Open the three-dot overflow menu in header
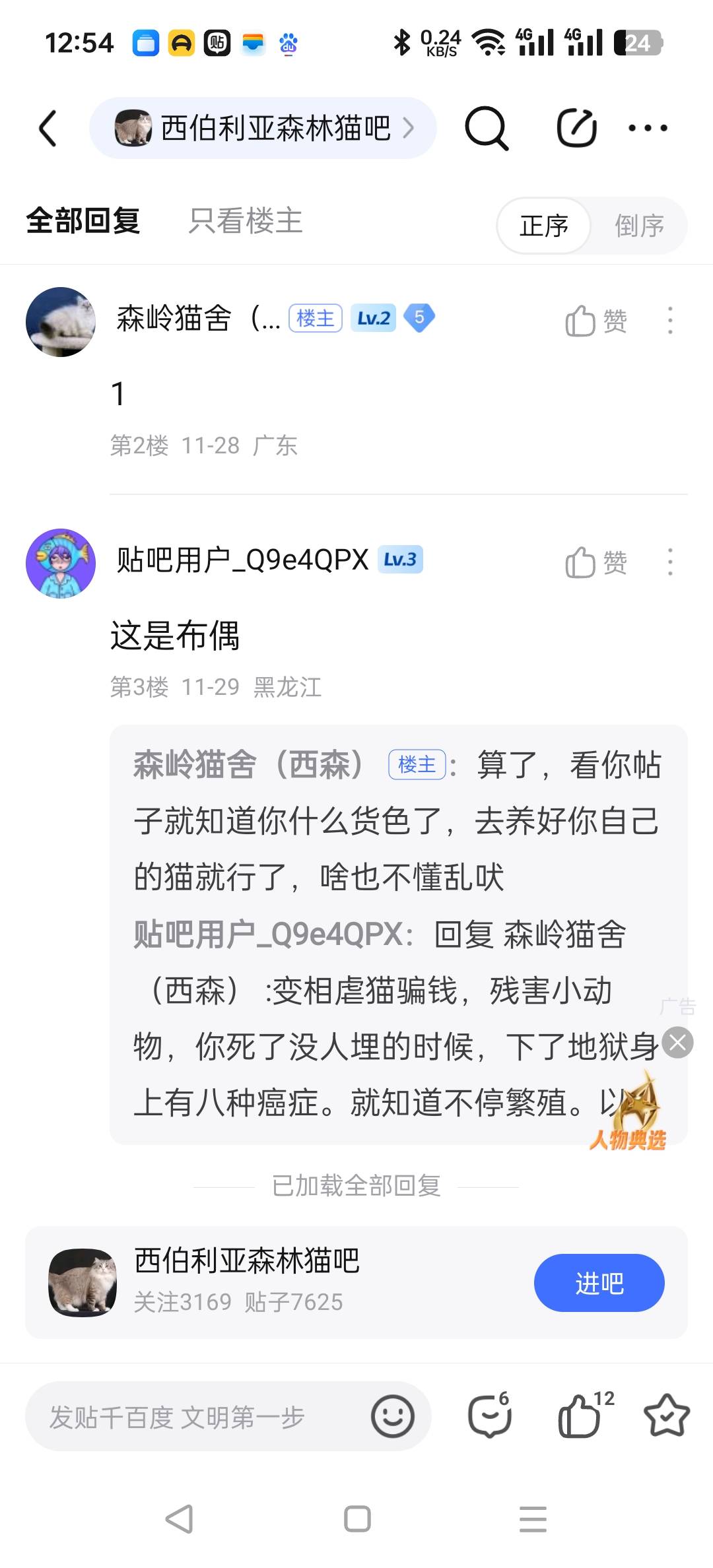Viewport: 713px width, 1568px height. click(x=648, y=128)
